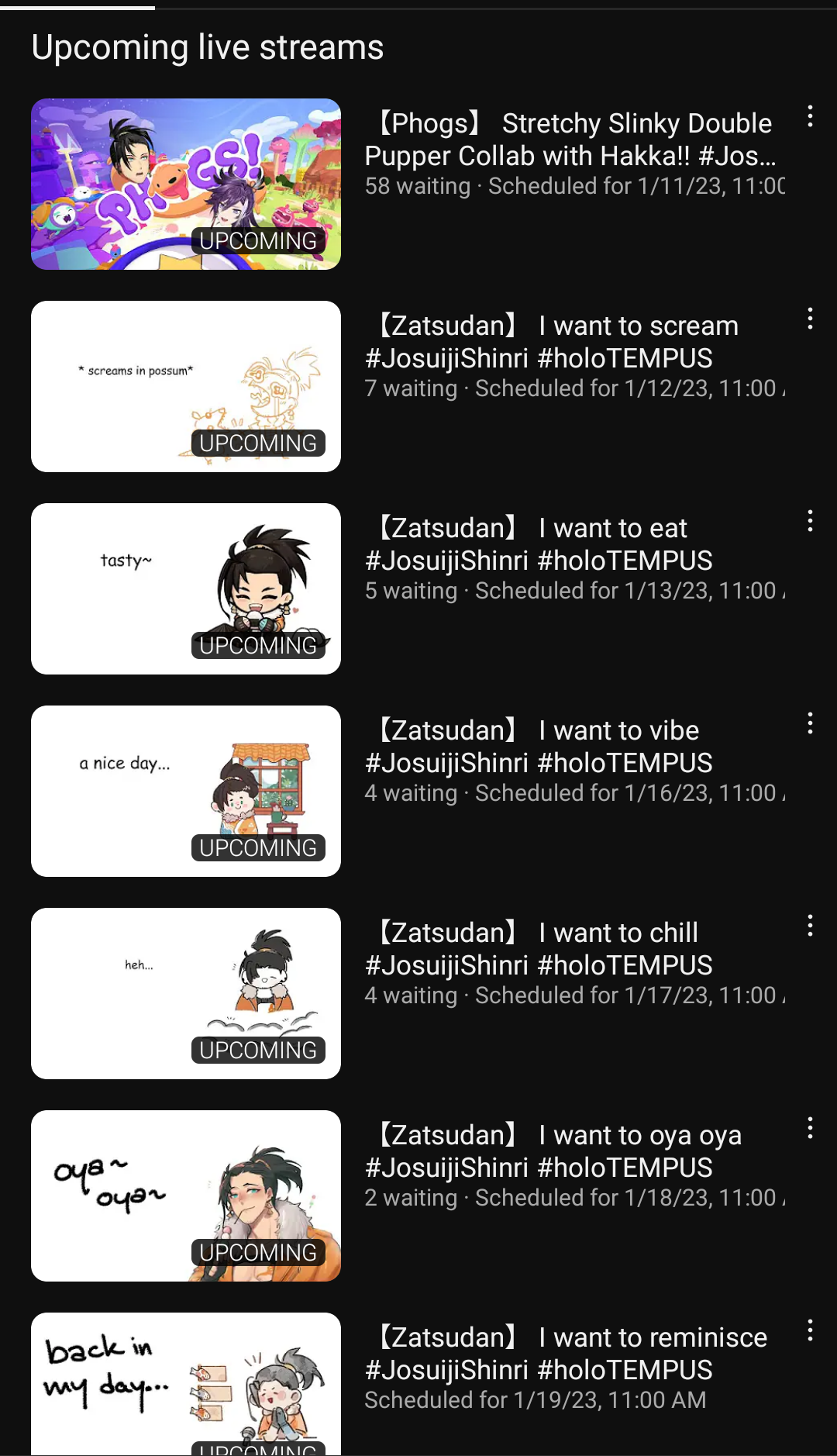Open more options for 'I want to reminisce'

tap(810, 1330)
